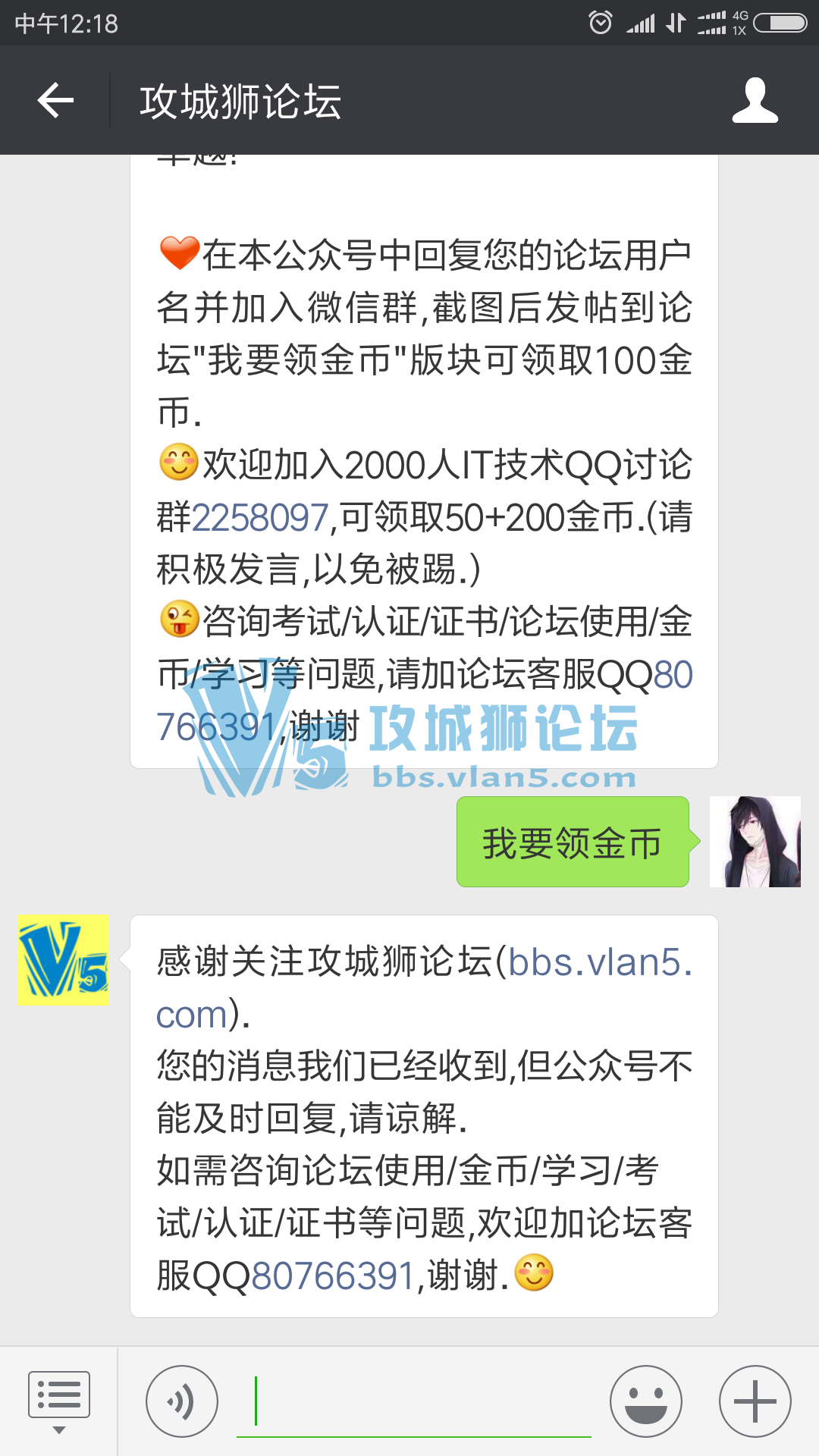
Task: Open the emoji picker
Action: [646, 1401]
